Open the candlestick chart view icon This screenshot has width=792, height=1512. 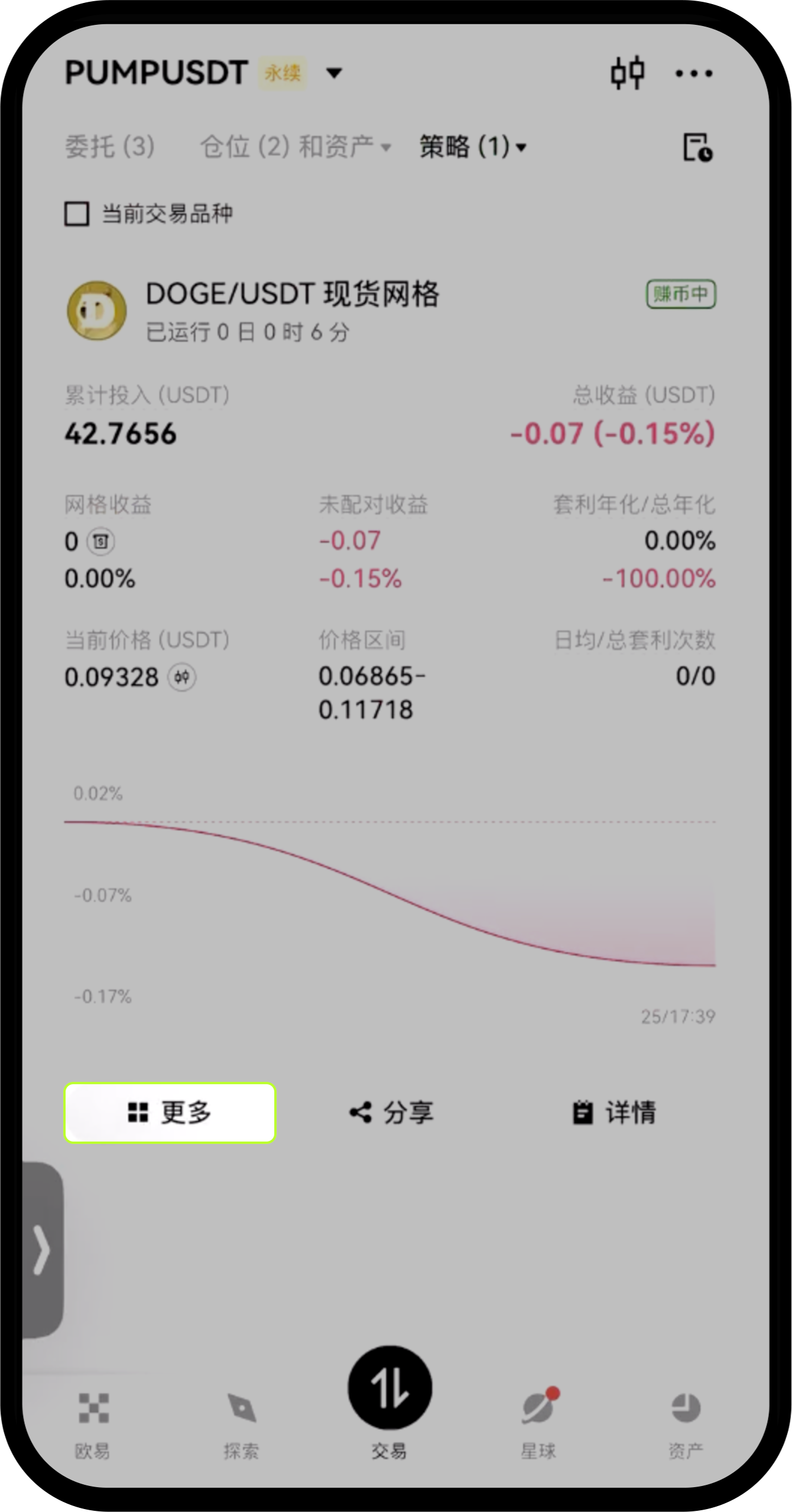pos(628,73)
